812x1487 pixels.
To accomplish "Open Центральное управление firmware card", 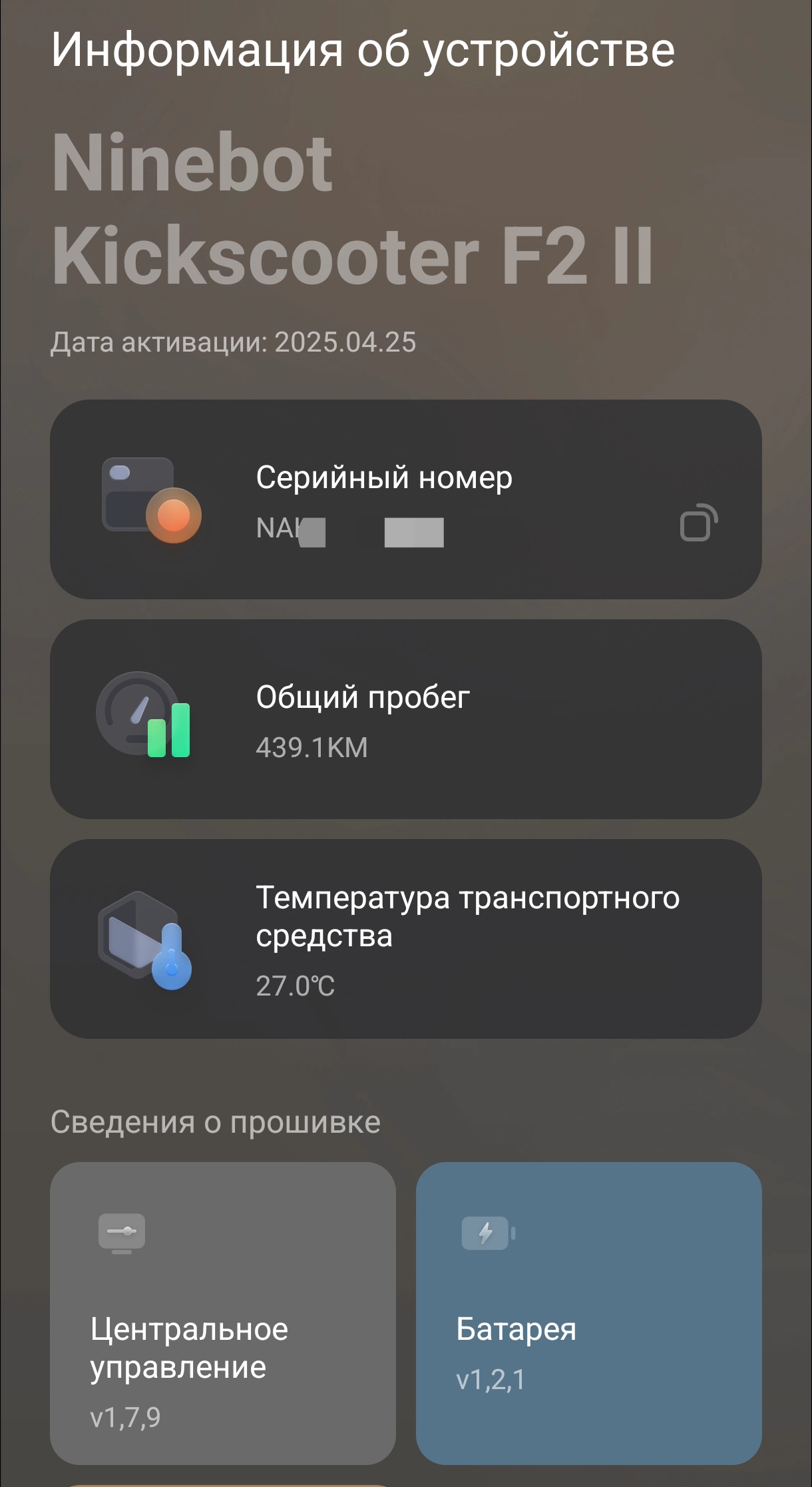I will point(222,1313).
